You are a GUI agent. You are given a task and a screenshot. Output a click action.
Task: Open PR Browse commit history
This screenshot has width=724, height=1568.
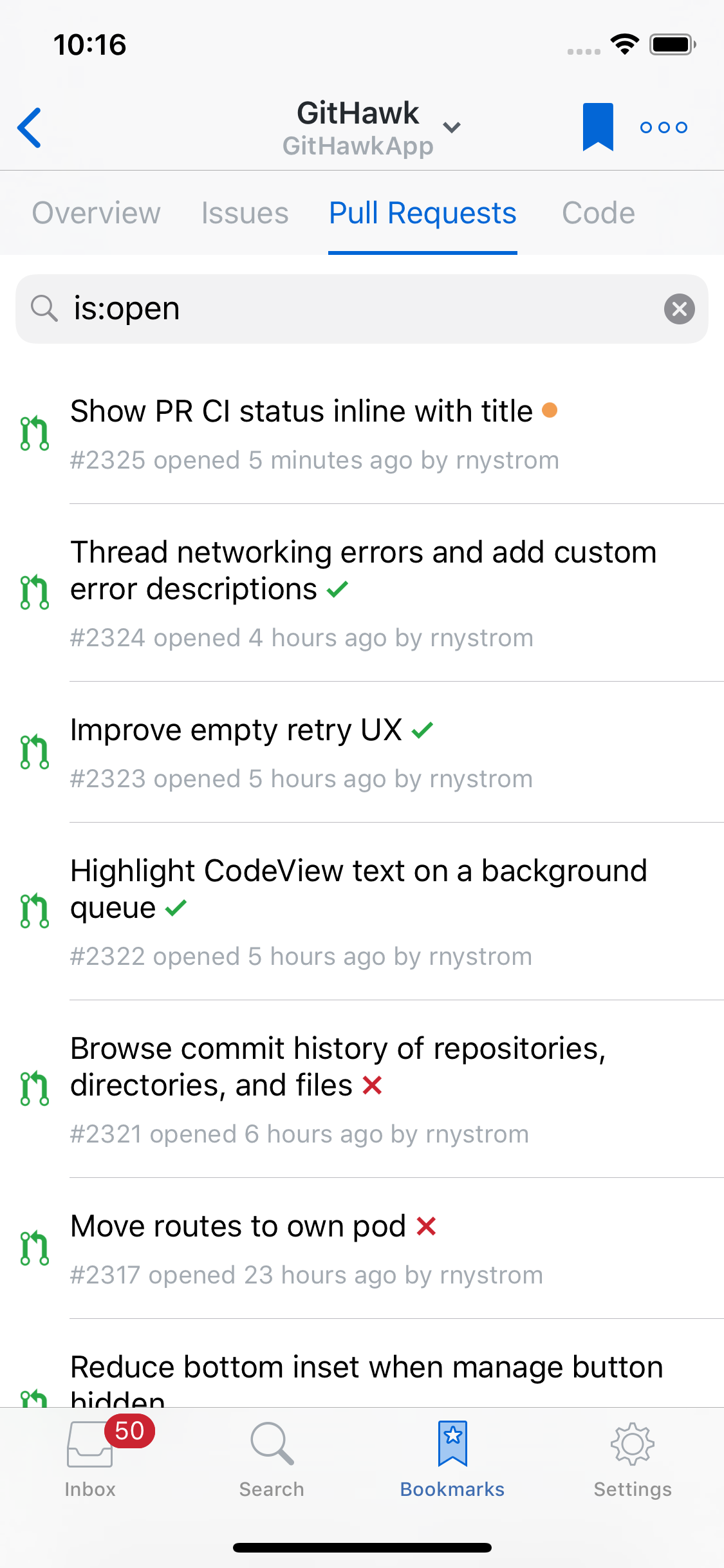pyautogui.click(x=362, y=1089)
